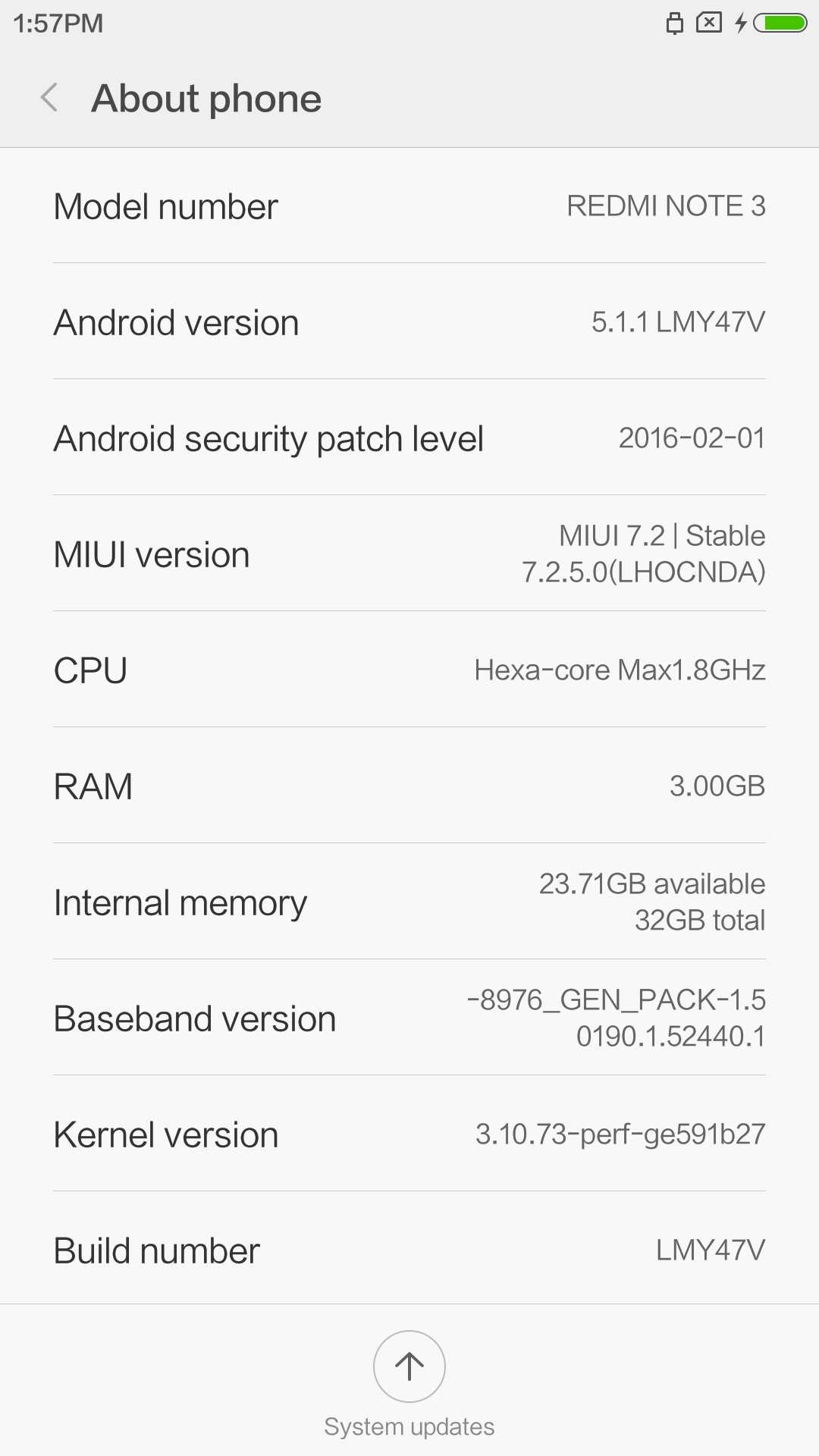
Task: Tap the Model number row
Action: [x=409, y=206]
